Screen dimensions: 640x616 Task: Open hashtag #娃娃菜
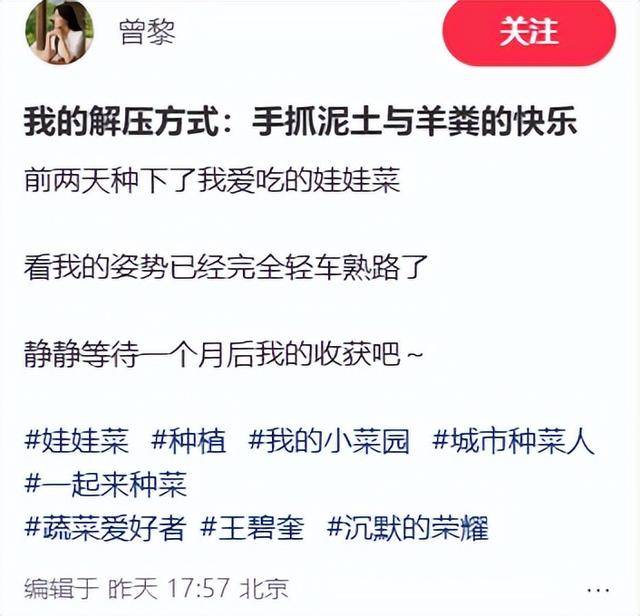point(77,441)
